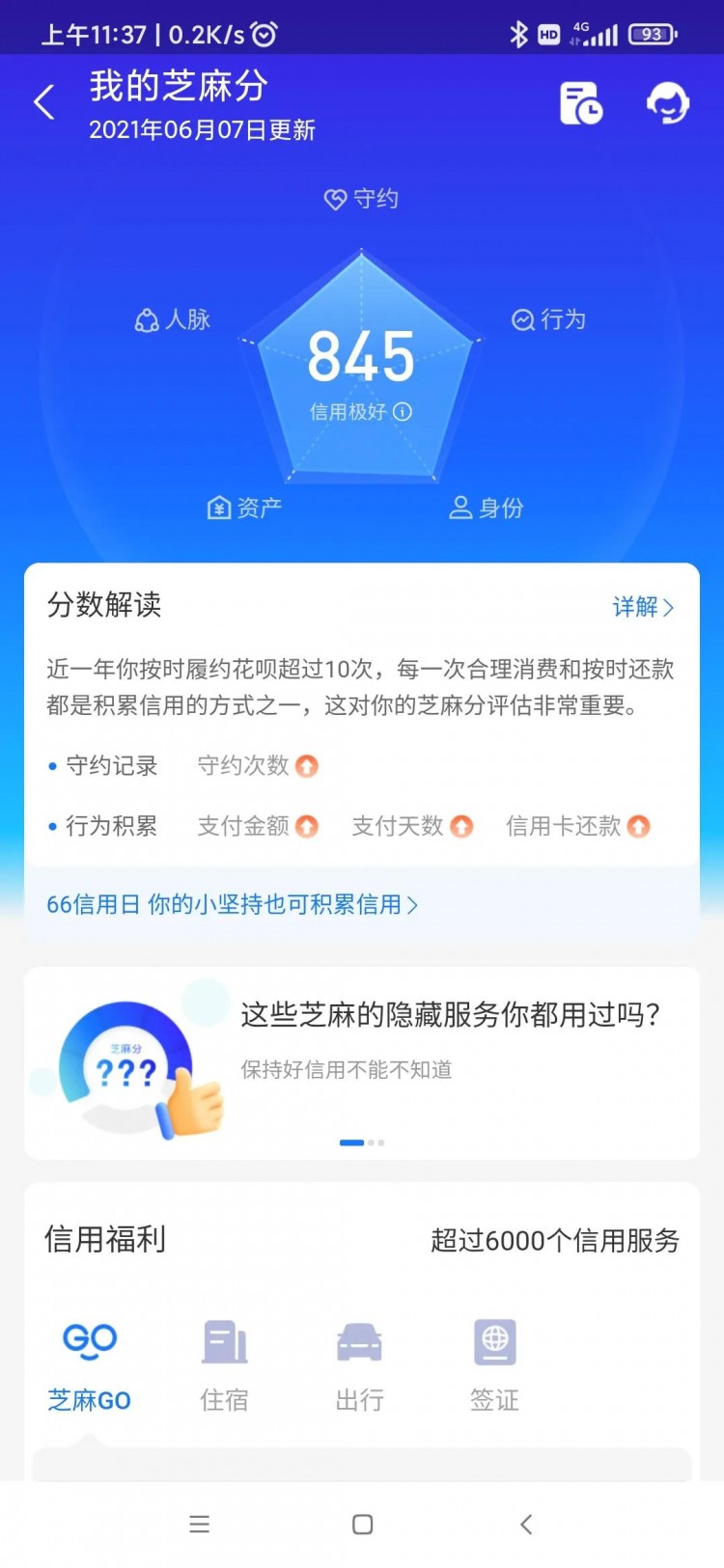Contact customer service via the headset icon
Image resolution: width=724 pixels, height=1568 pixels.
coord(666,101)
